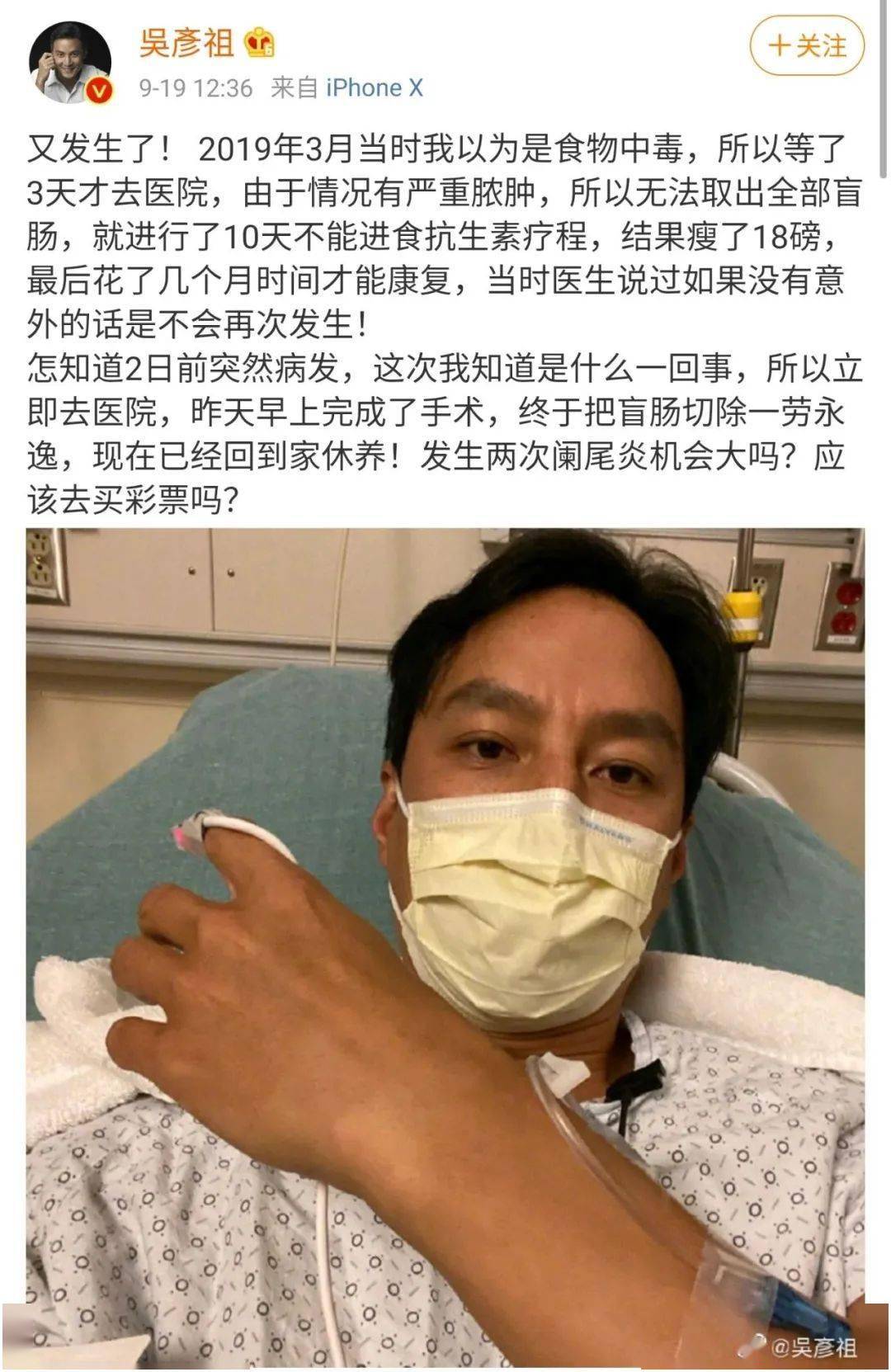Tap the iPhone X source link
Screen dimensions: 891x1372
(374, 87)
